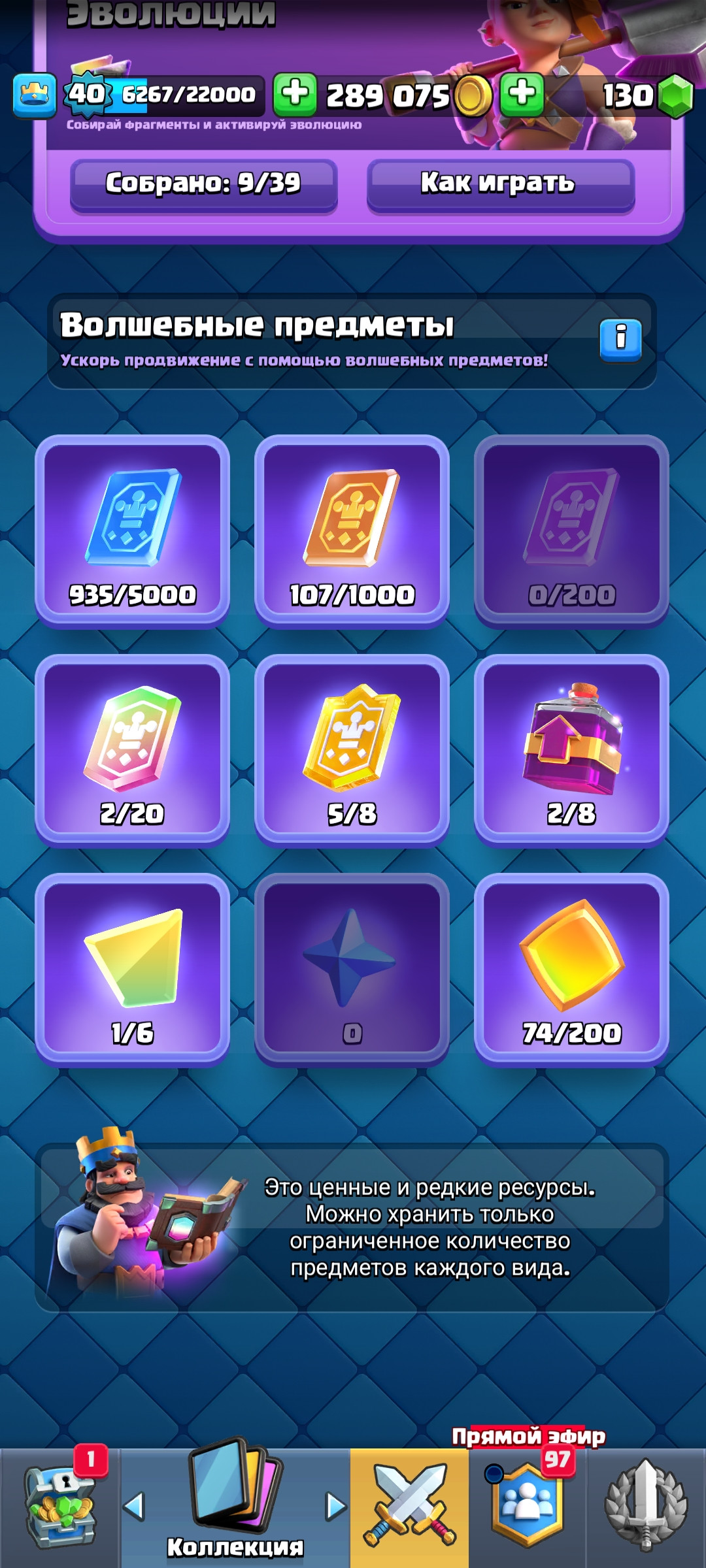Tap the Как играть button
The height and width of the screenshot is (1568, 706).
point(500,184)
